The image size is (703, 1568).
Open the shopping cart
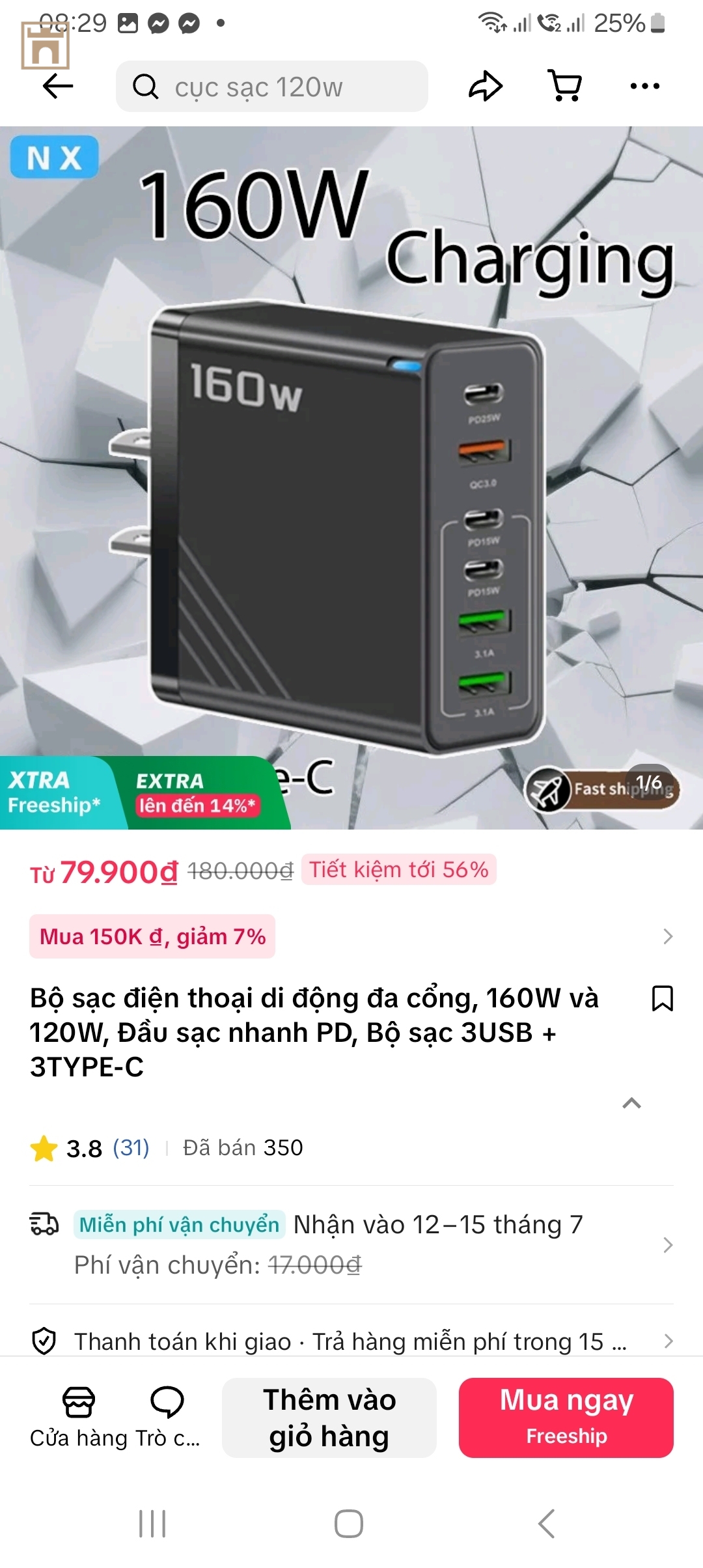[565, 86]
